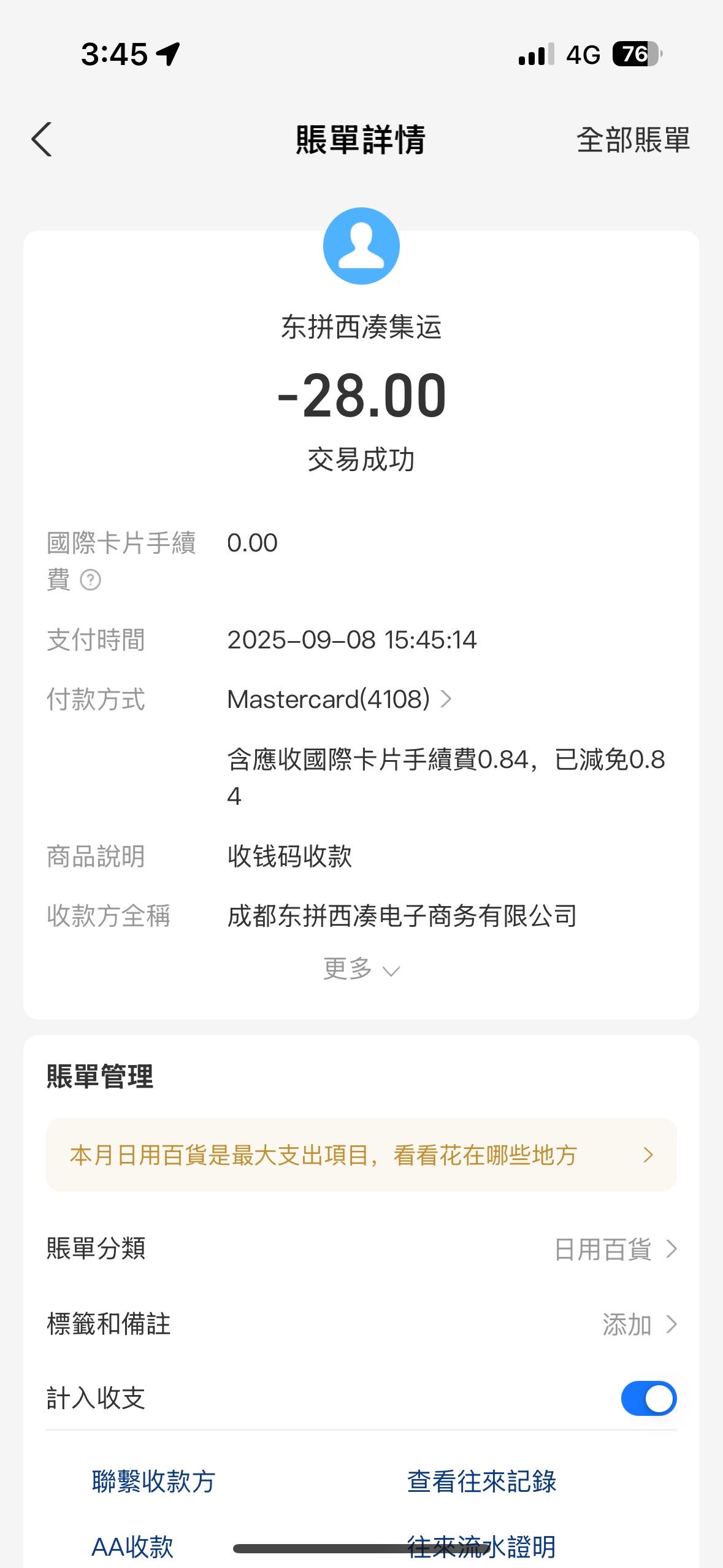The image size is (723, 1568).
Task: Open 查看往來記錄
Action: pyautogui.click(x=481, y=1482)
